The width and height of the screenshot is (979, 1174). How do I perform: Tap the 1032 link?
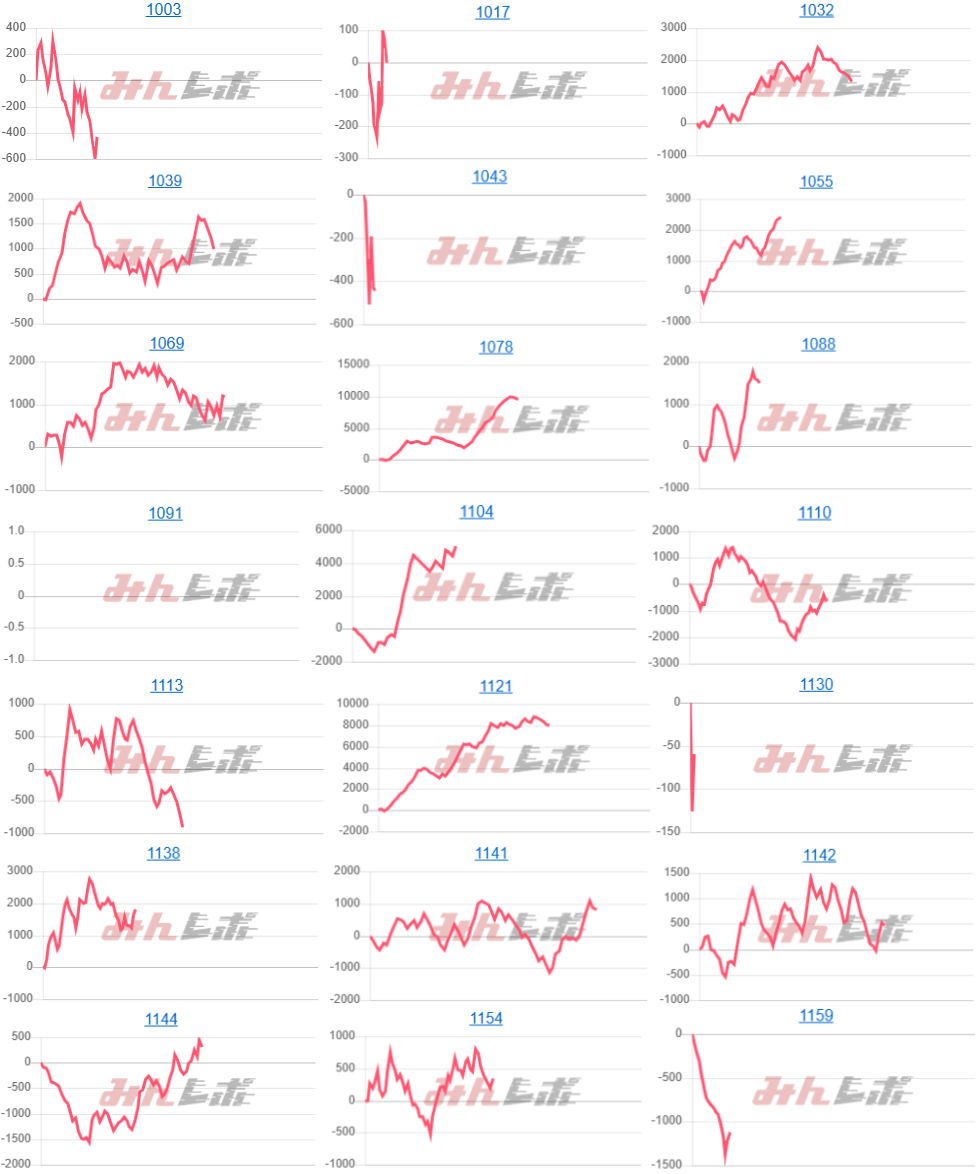tap(817, 11)
